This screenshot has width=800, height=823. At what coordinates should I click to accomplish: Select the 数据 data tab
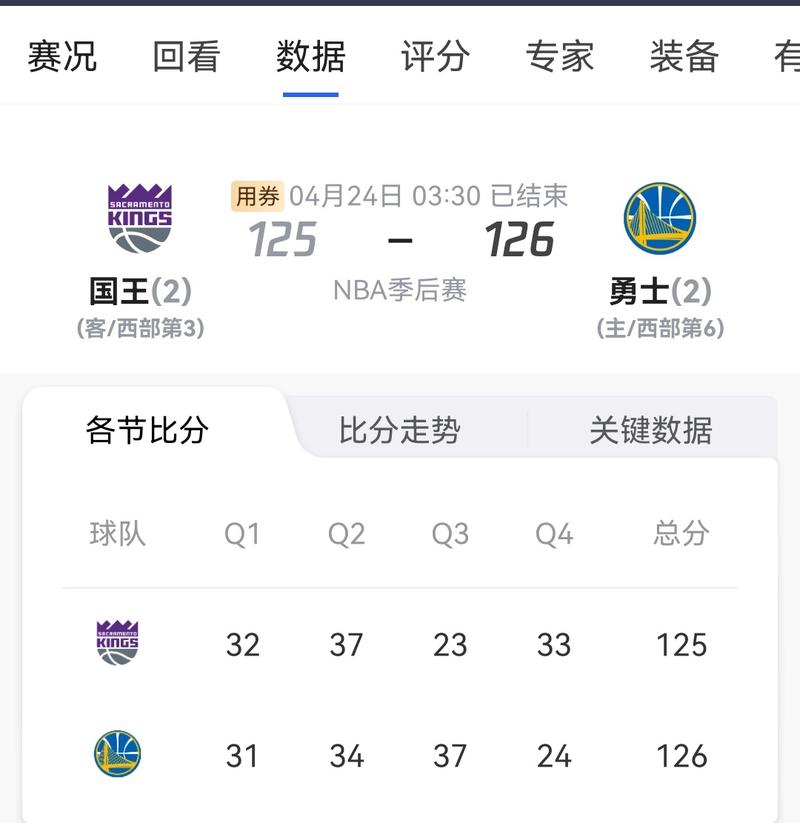[x=310, y=57]
